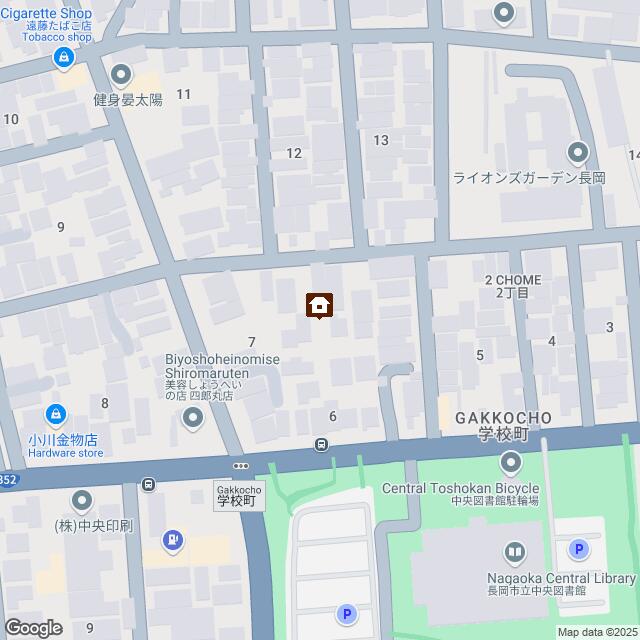Tap the gas station icon
Image resolution: width=640 pixels, height=640 pixels.
click(x=175, y=540)
